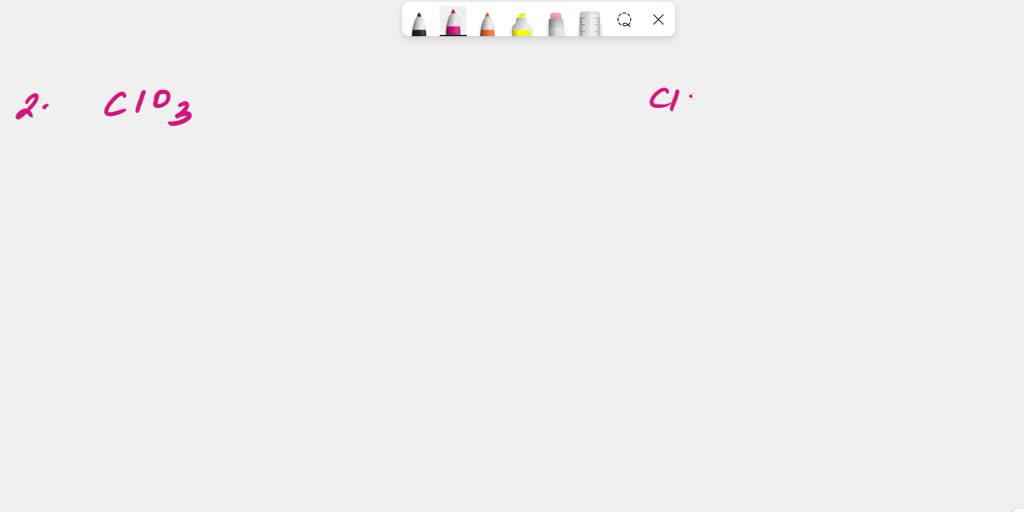Open the ruler tool
The image size is (1024, 512).
[x=590, y=23]
